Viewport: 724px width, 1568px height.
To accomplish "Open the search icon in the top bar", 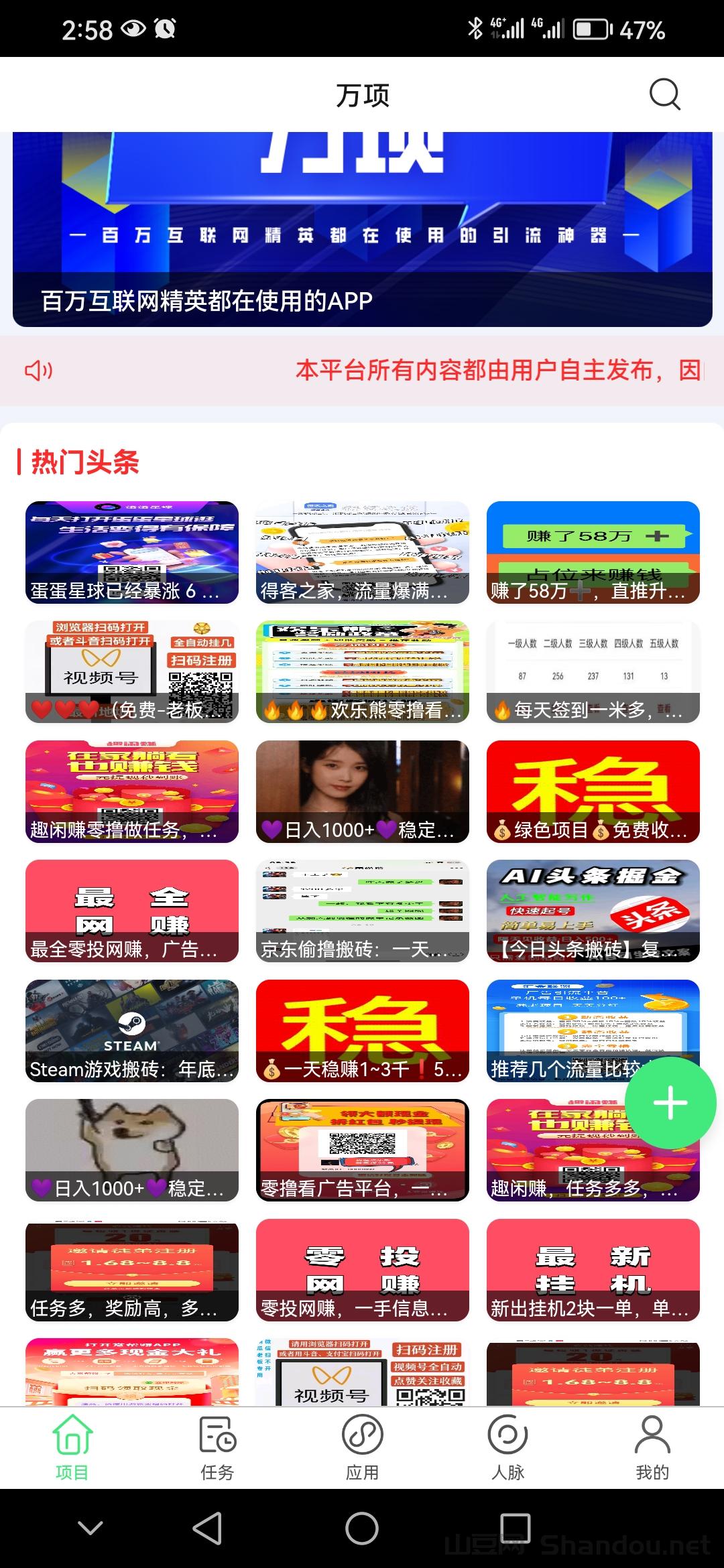I will click(664, 94).
